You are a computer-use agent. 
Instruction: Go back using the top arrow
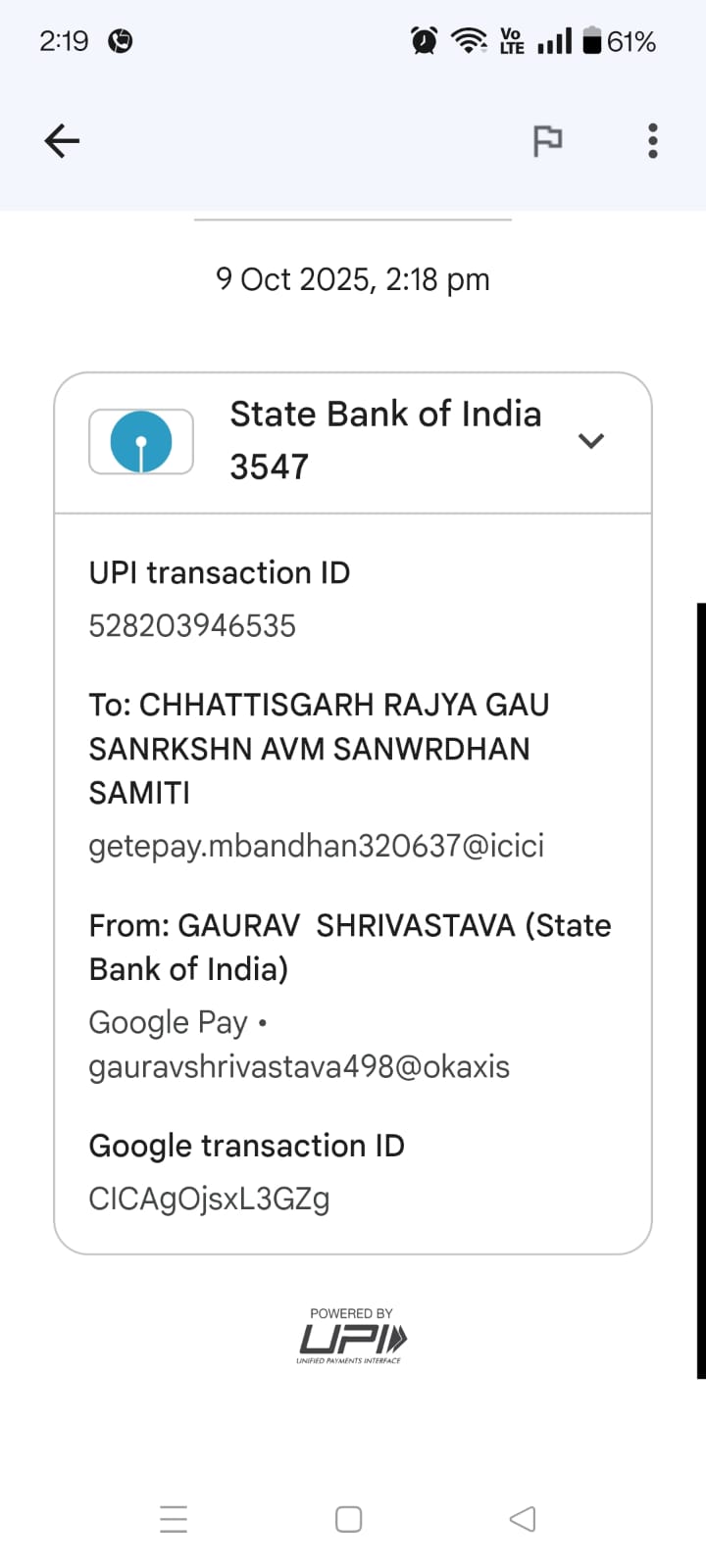coord(62,141)
